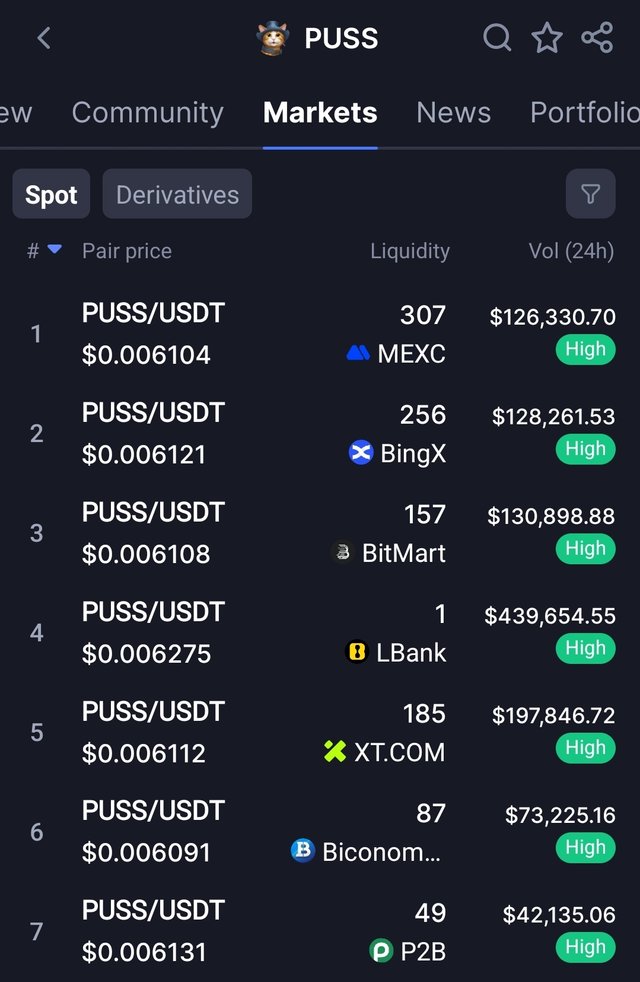Open the search magnifier icon

(497, 39)
